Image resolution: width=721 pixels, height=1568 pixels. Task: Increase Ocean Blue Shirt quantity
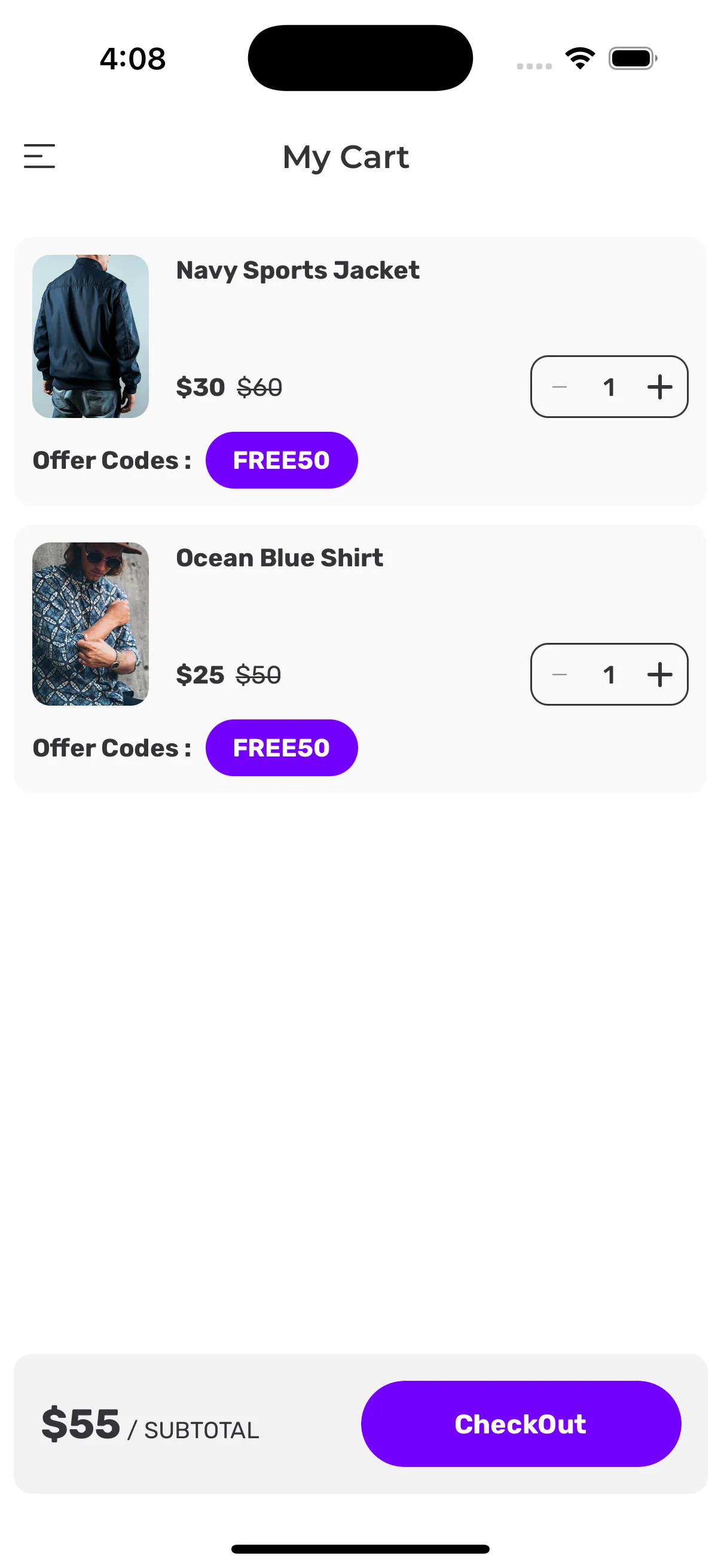[659, 675]
